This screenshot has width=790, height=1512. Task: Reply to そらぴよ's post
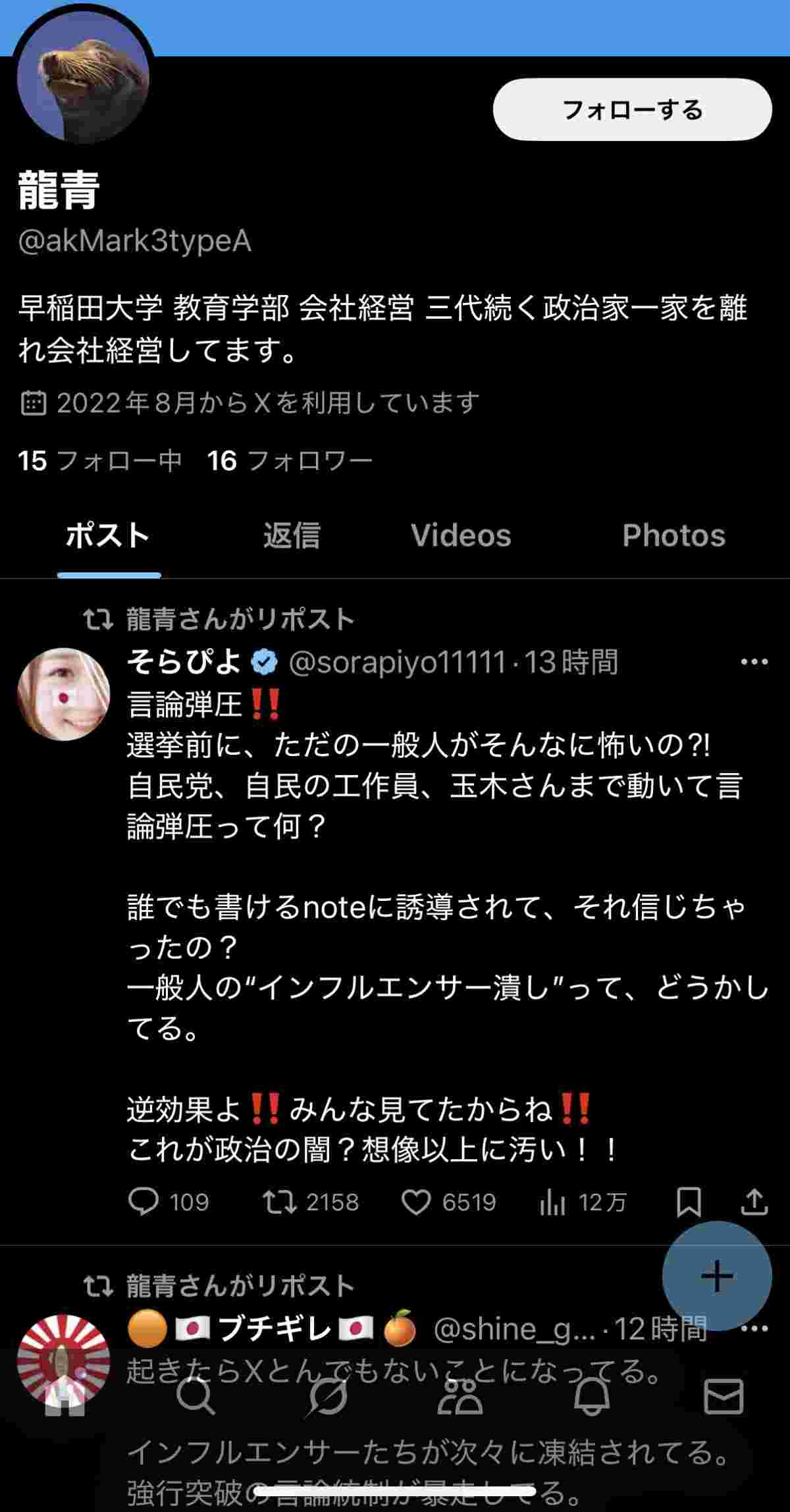pos(143,1202)
